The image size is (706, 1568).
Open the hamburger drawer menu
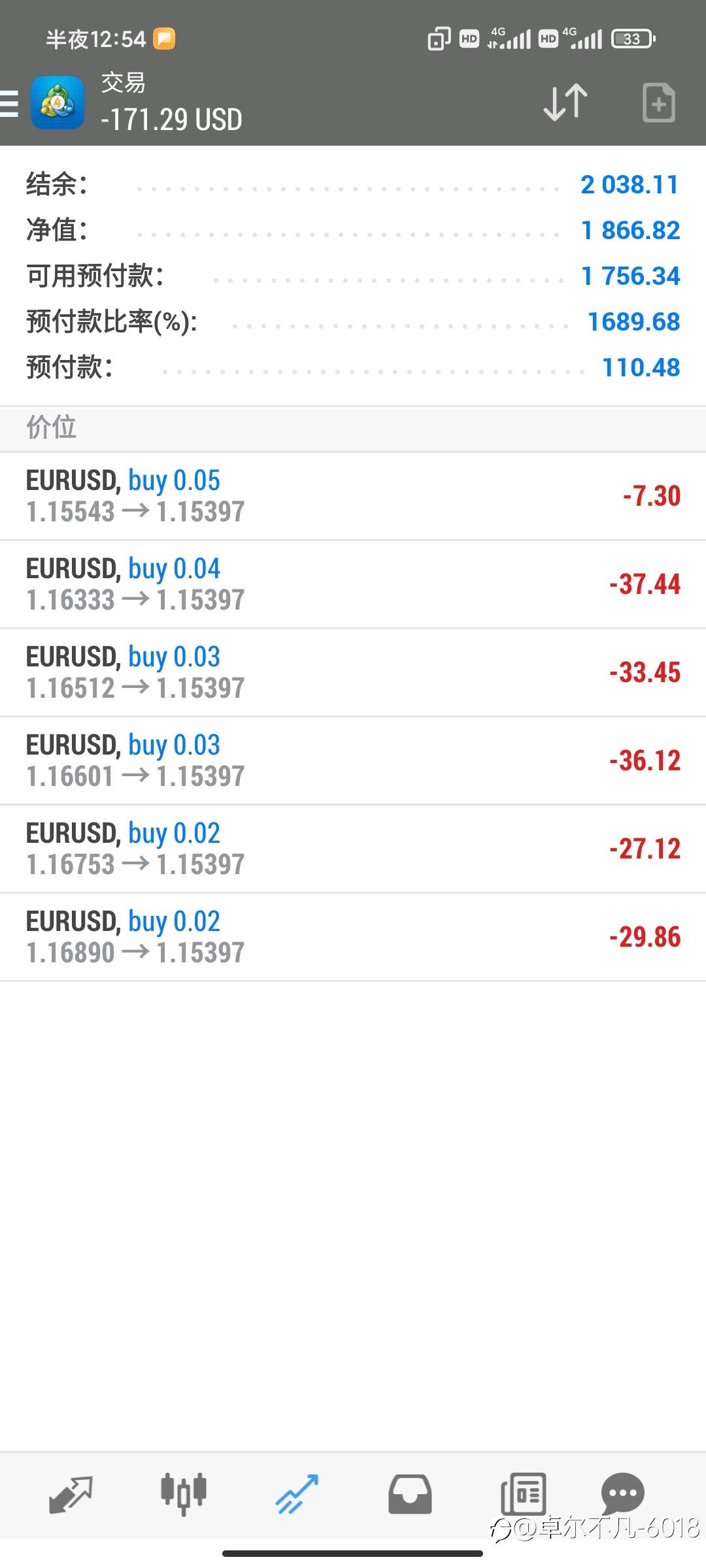click(9, 103)
